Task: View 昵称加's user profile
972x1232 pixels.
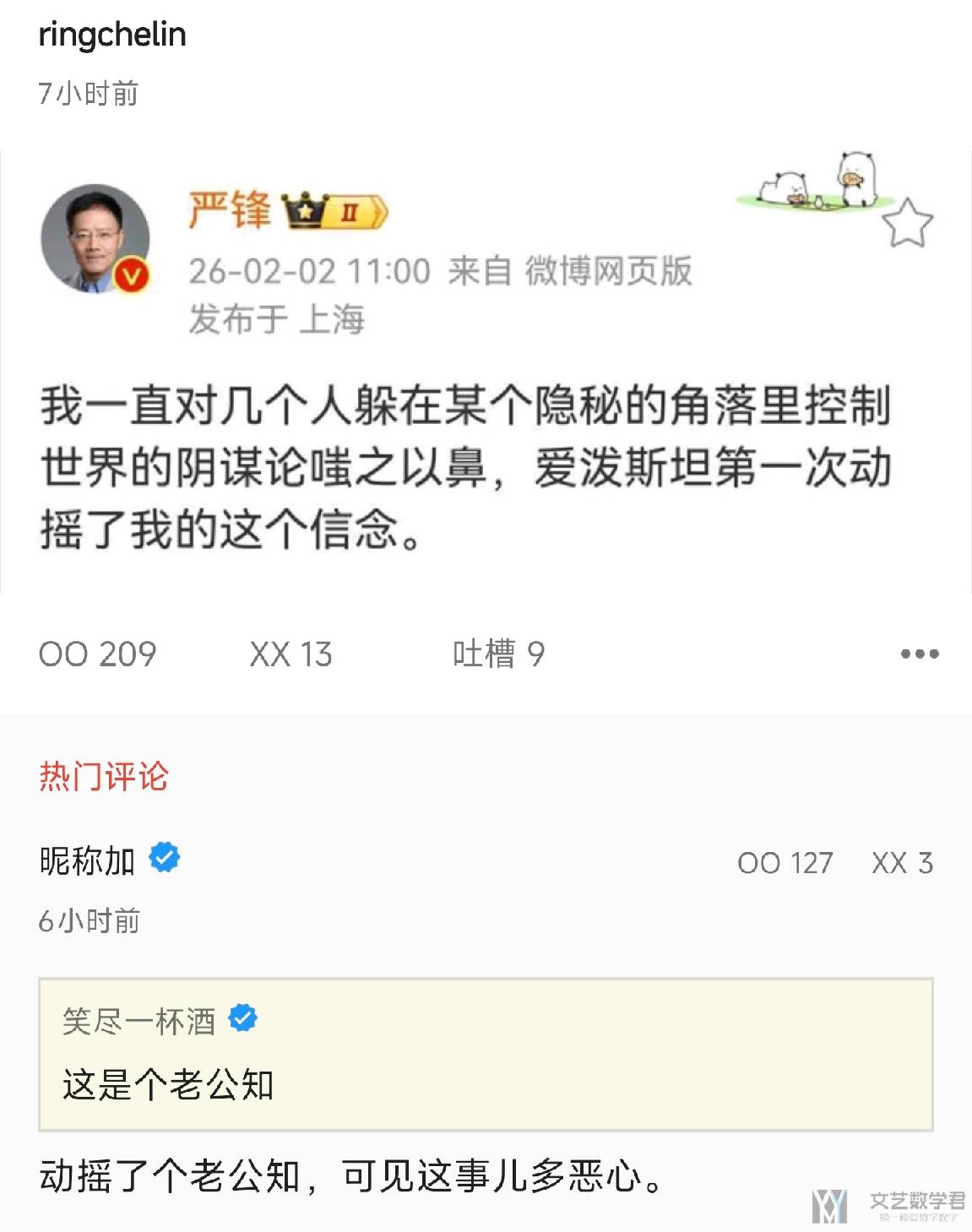Action: click(87, 861)
